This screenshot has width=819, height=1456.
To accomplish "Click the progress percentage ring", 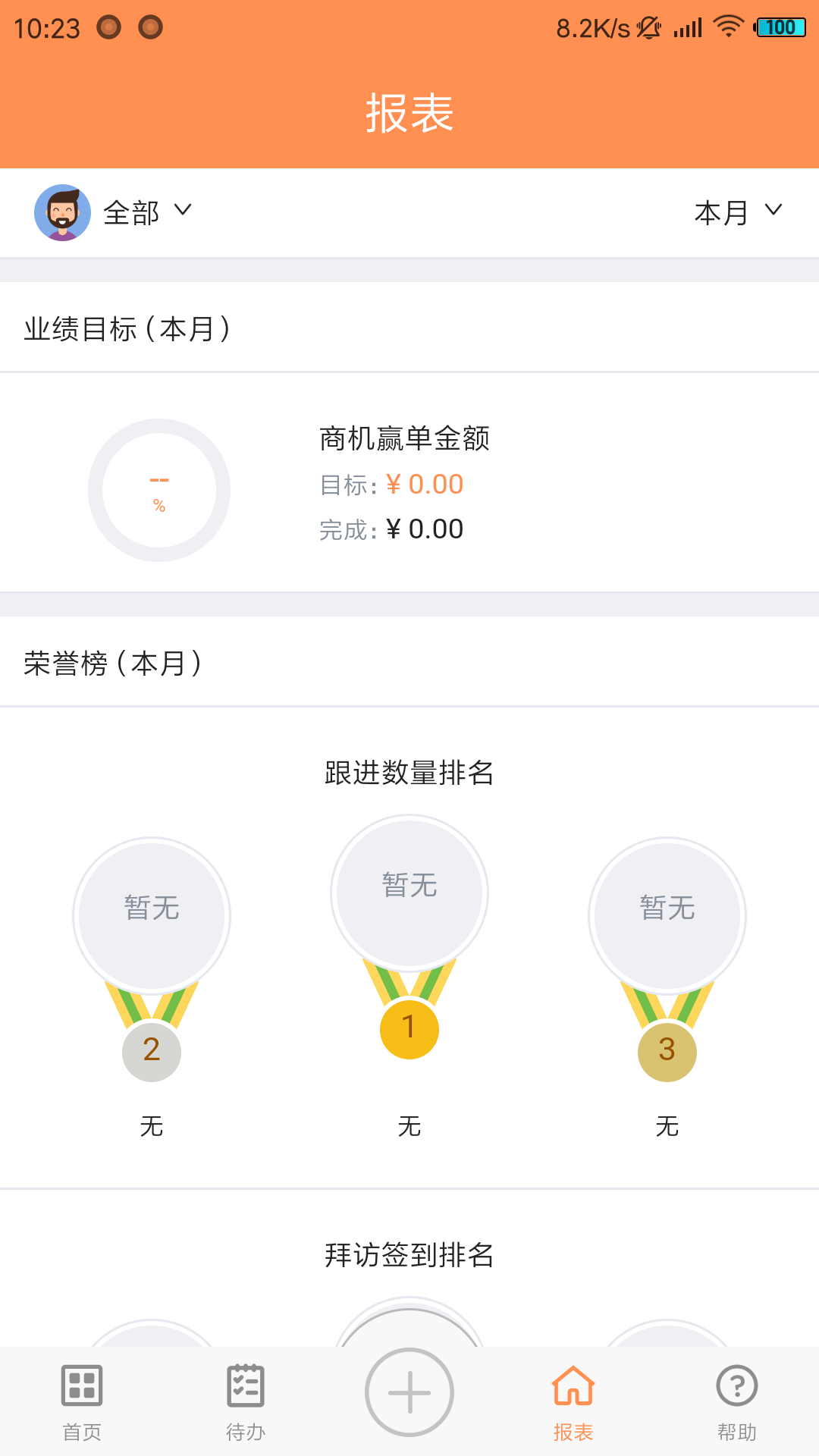I will coord(159,491).
